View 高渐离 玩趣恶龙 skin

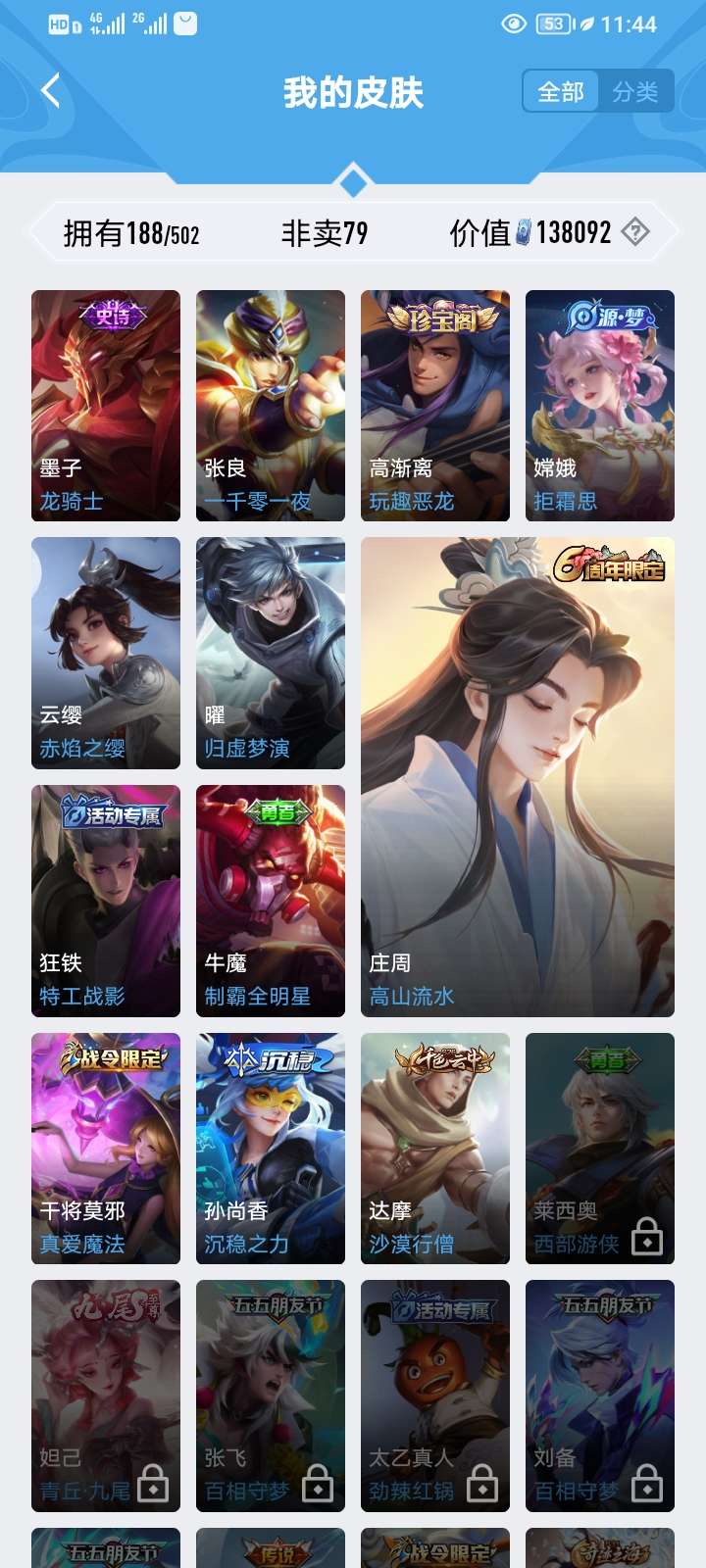435,405
